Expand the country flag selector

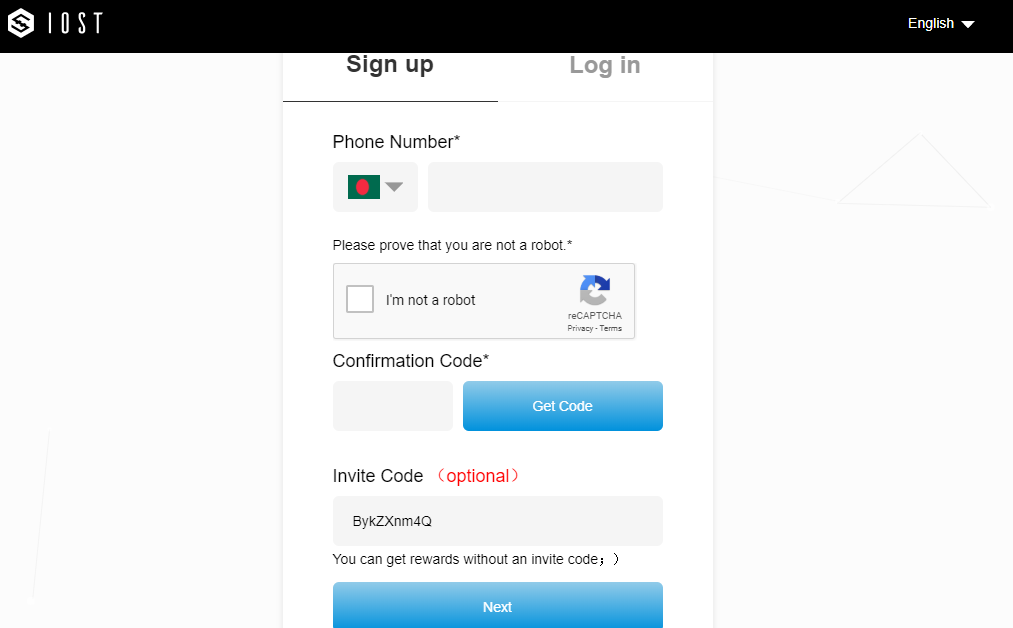pyautogui.click(x=375, y=187)
